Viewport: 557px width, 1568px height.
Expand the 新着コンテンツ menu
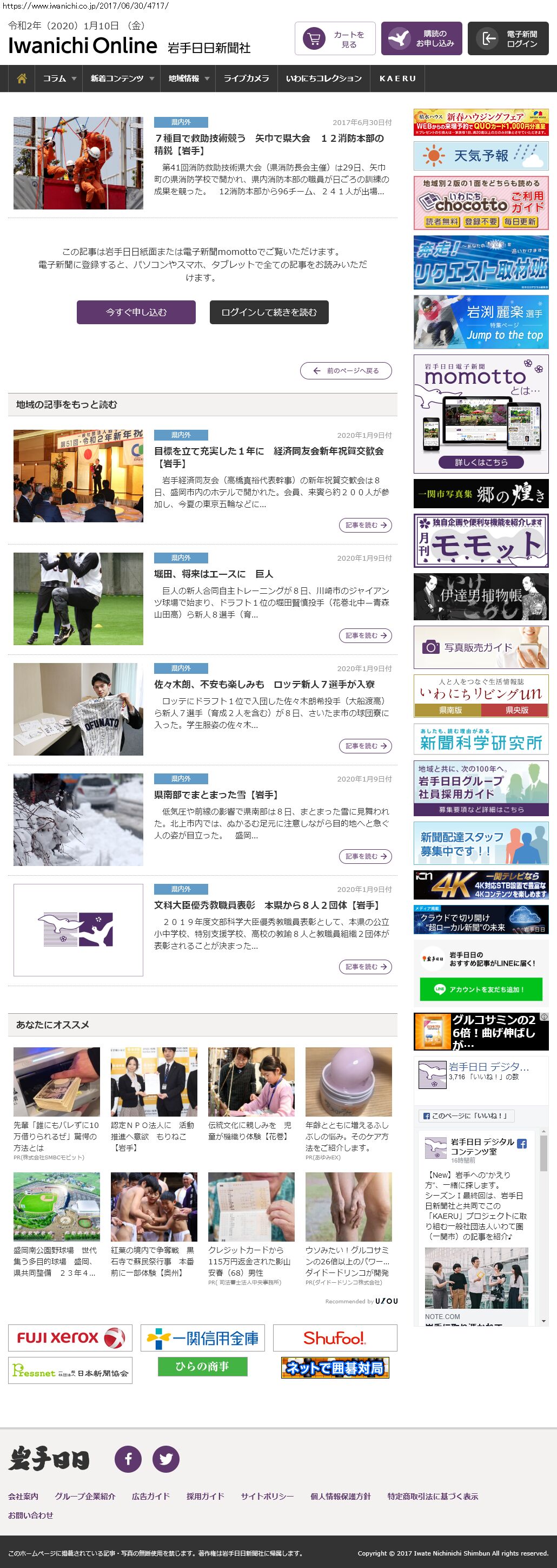tap(122, 78)
